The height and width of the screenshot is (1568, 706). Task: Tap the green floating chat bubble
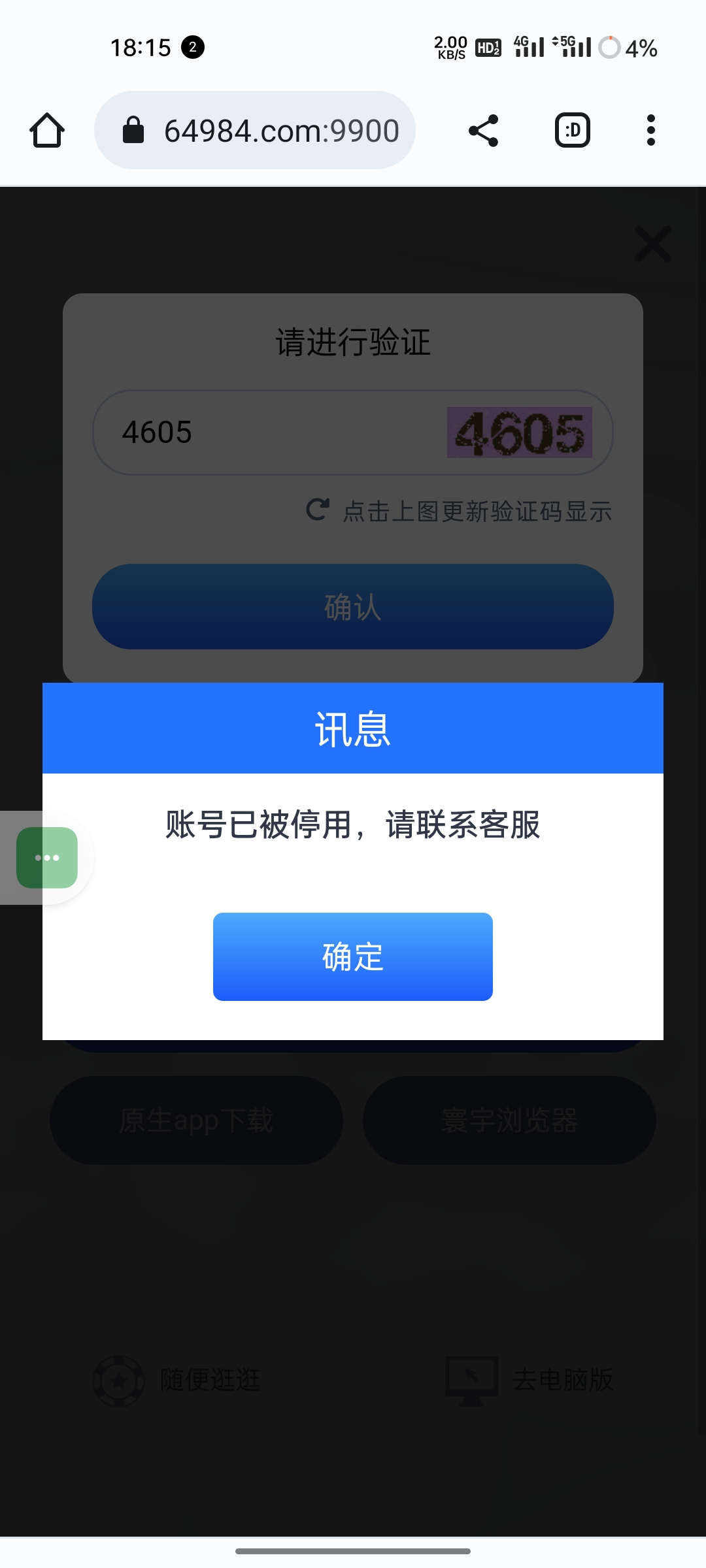47,858
